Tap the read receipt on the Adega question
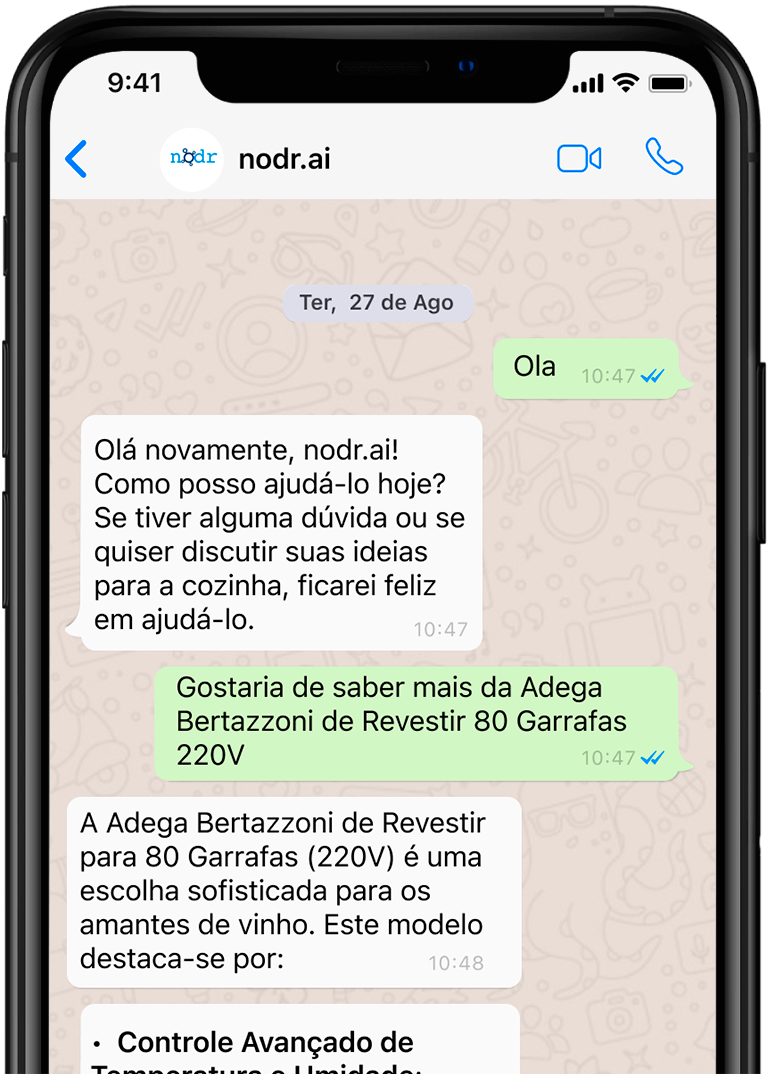This screenshot has width=768, height=1074. point(653,758)
